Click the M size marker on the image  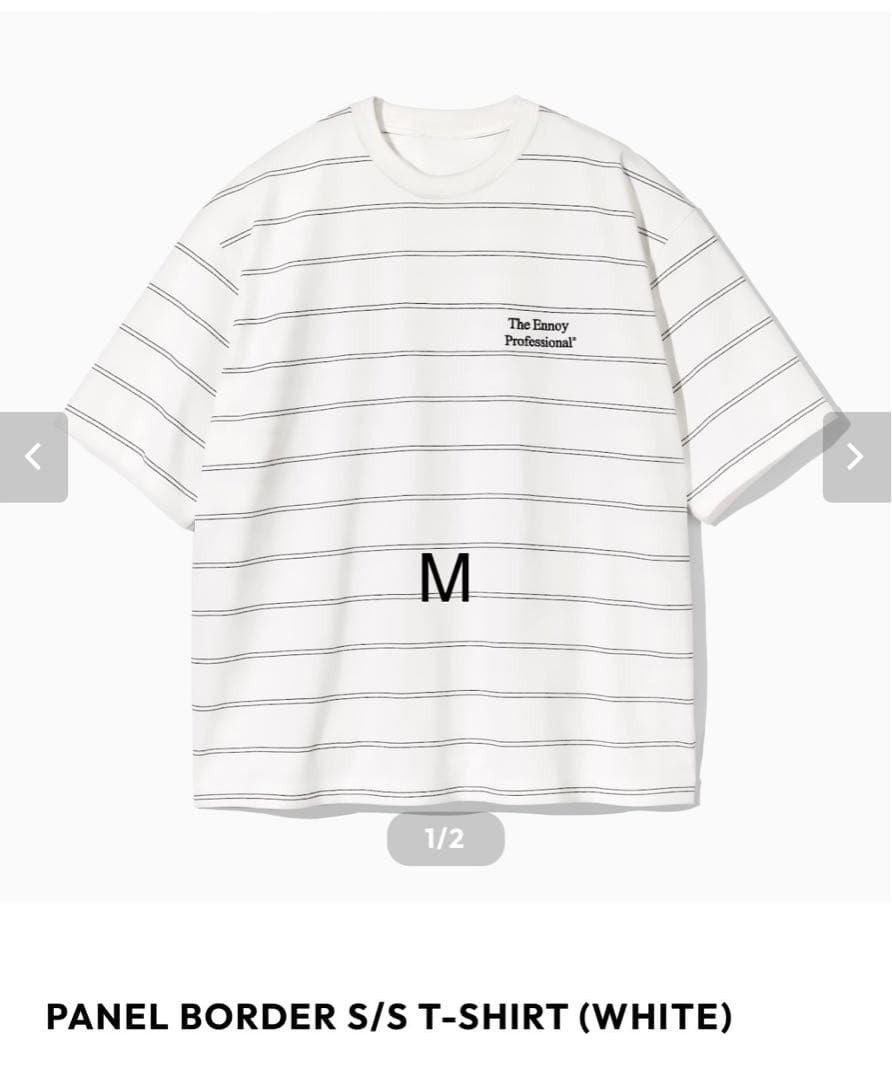click(x=447, y=578)
